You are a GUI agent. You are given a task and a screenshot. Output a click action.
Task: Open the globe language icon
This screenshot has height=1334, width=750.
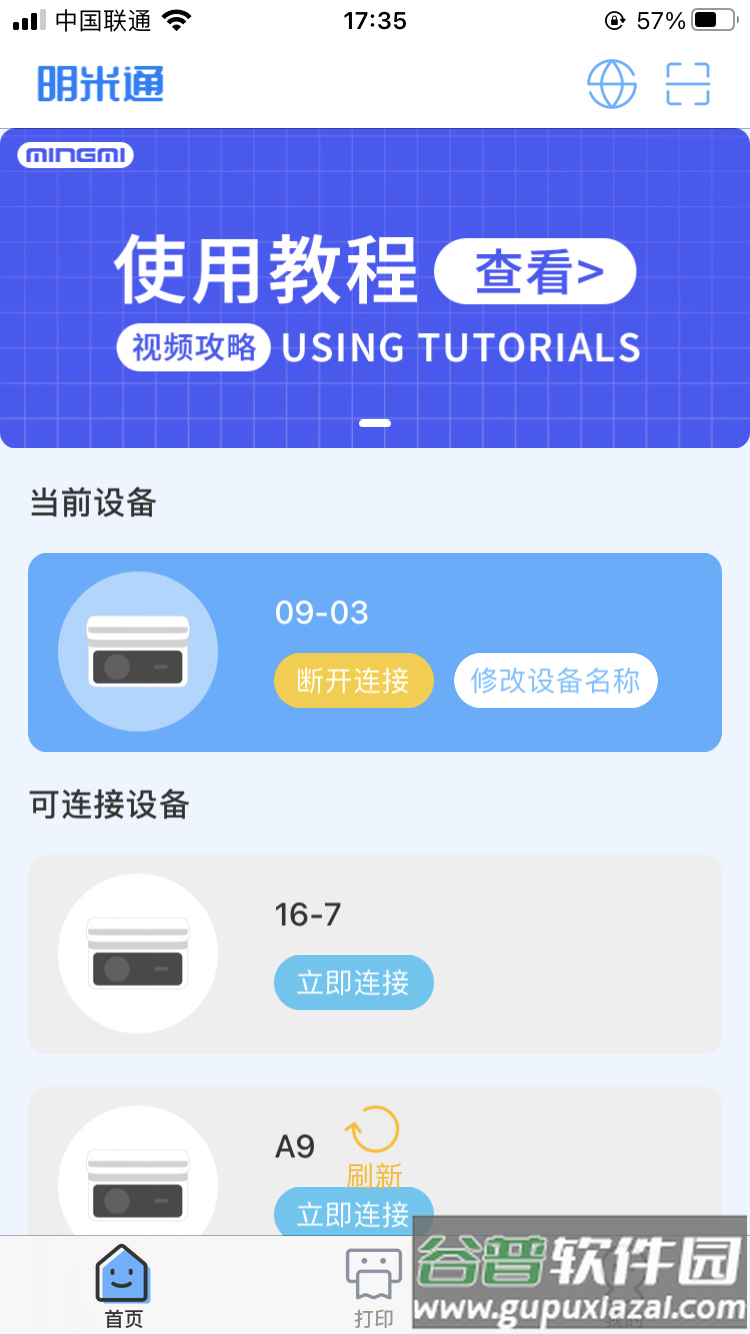pos(610,84)
